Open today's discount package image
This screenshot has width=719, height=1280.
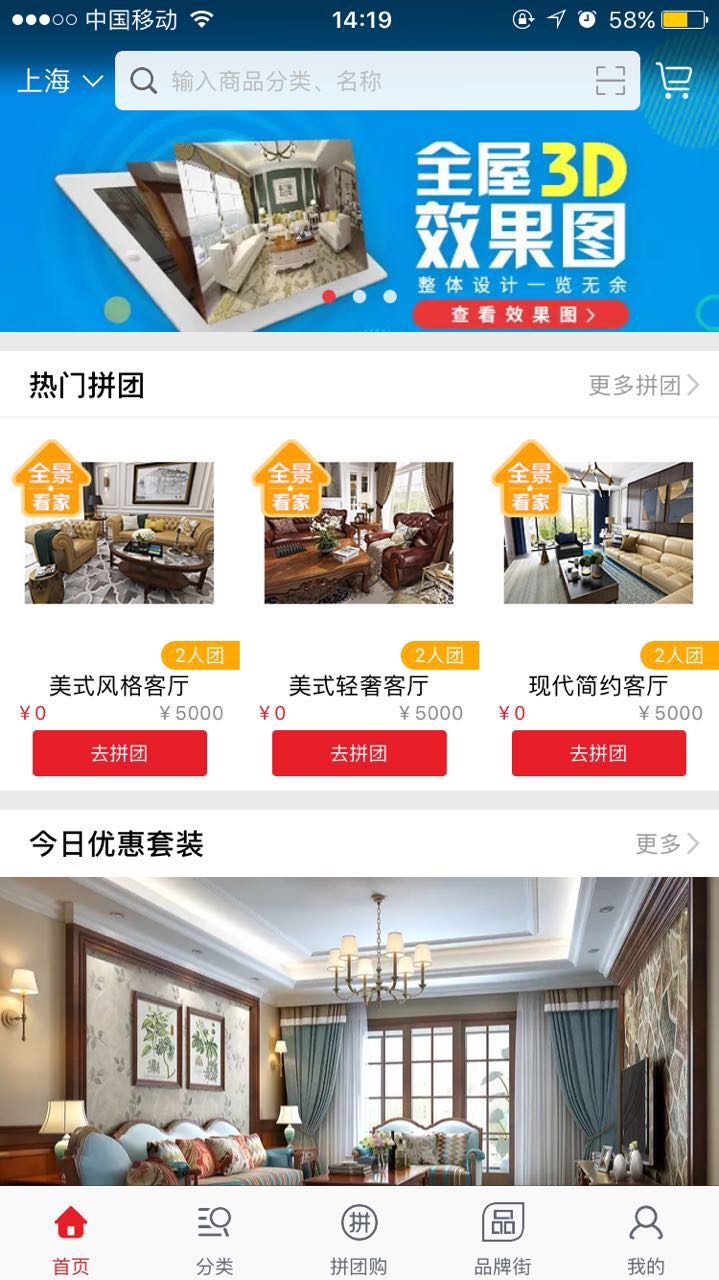pyautogui.click(x=360, y=1030)
